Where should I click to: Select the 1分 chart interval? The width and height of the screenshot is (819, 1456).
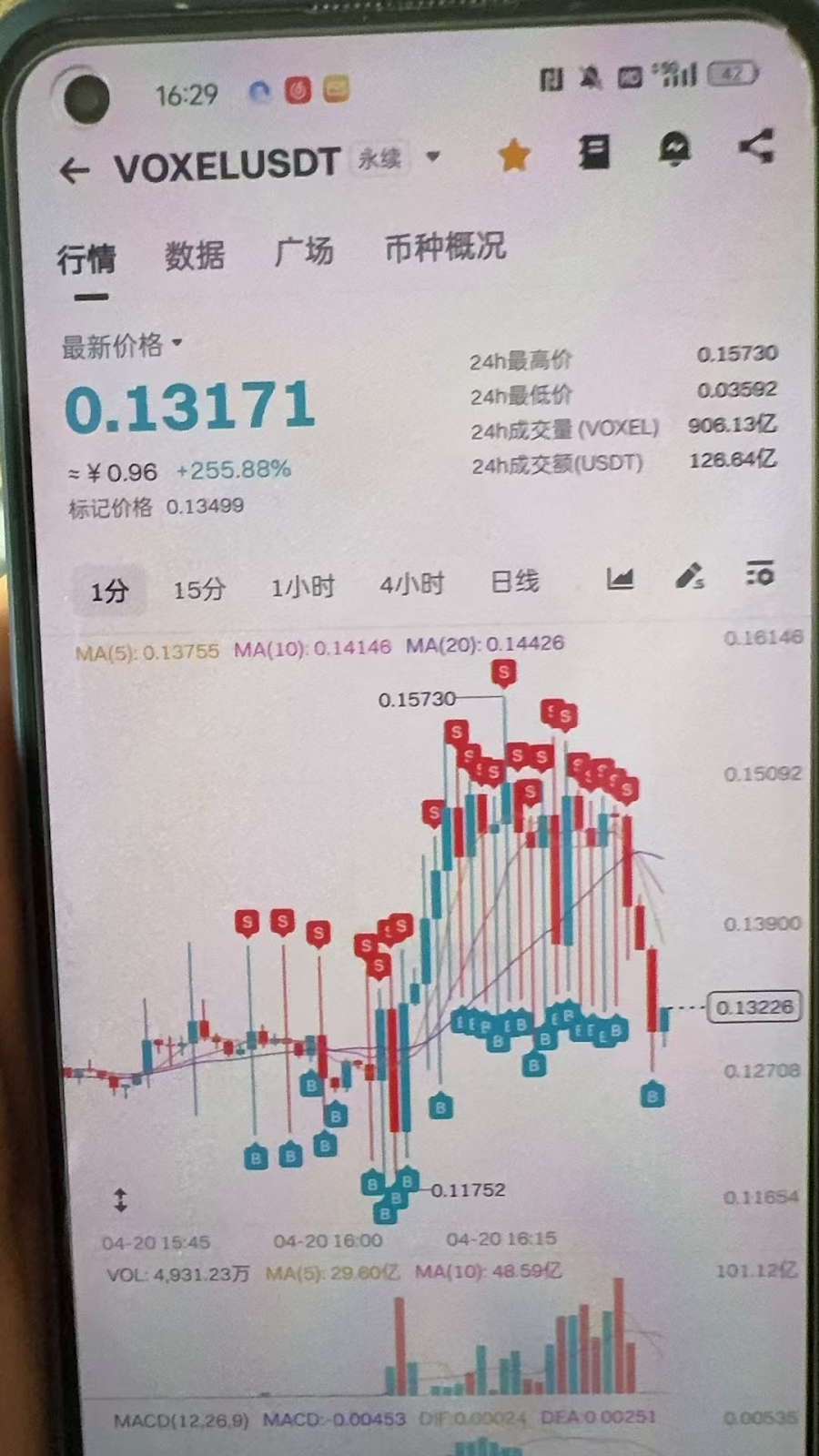click(109, 591)
